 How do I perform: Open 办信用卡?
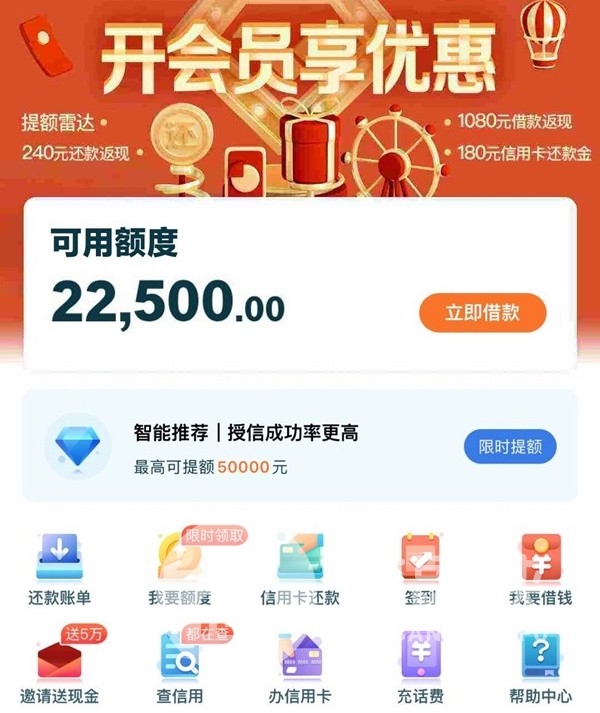[300, 667]
